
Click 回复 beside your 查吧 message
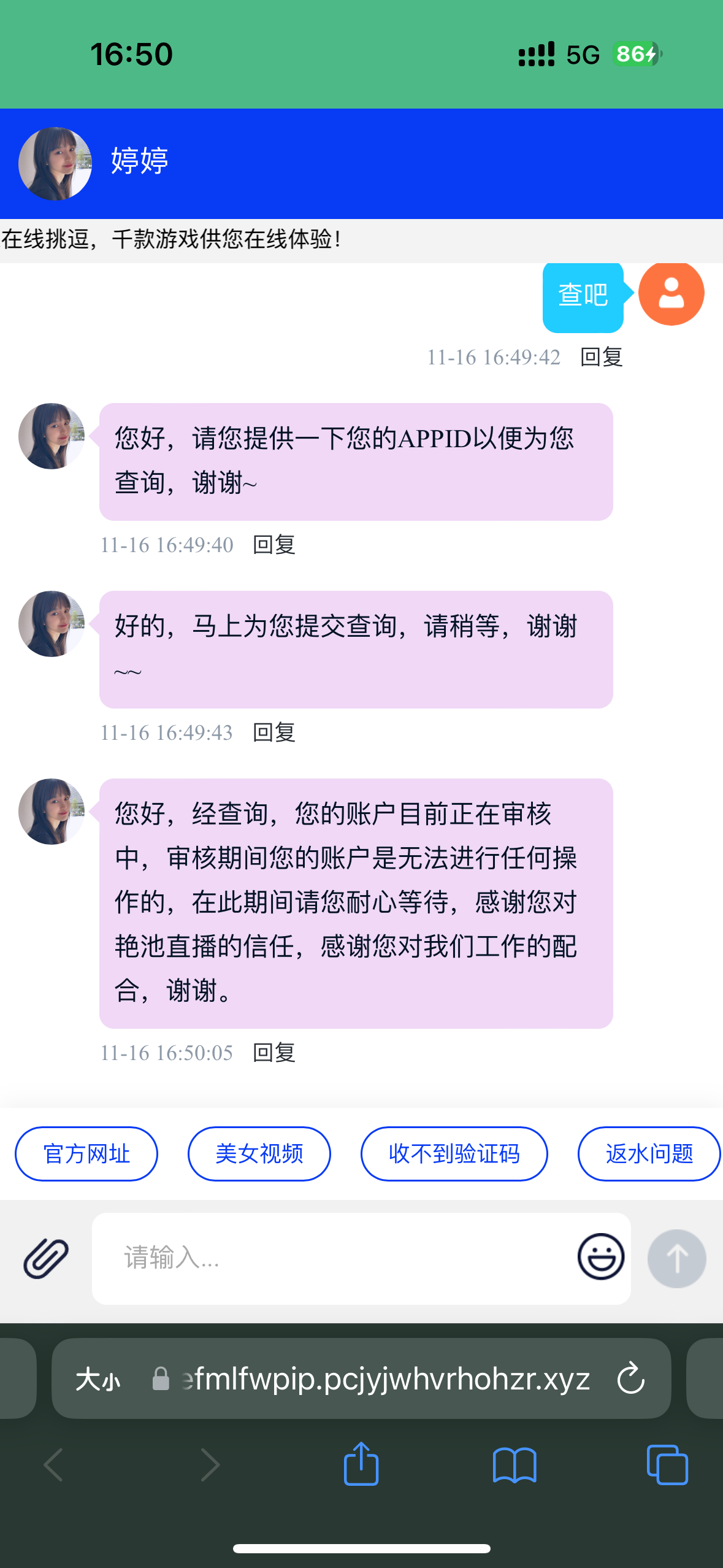point(602,358)
